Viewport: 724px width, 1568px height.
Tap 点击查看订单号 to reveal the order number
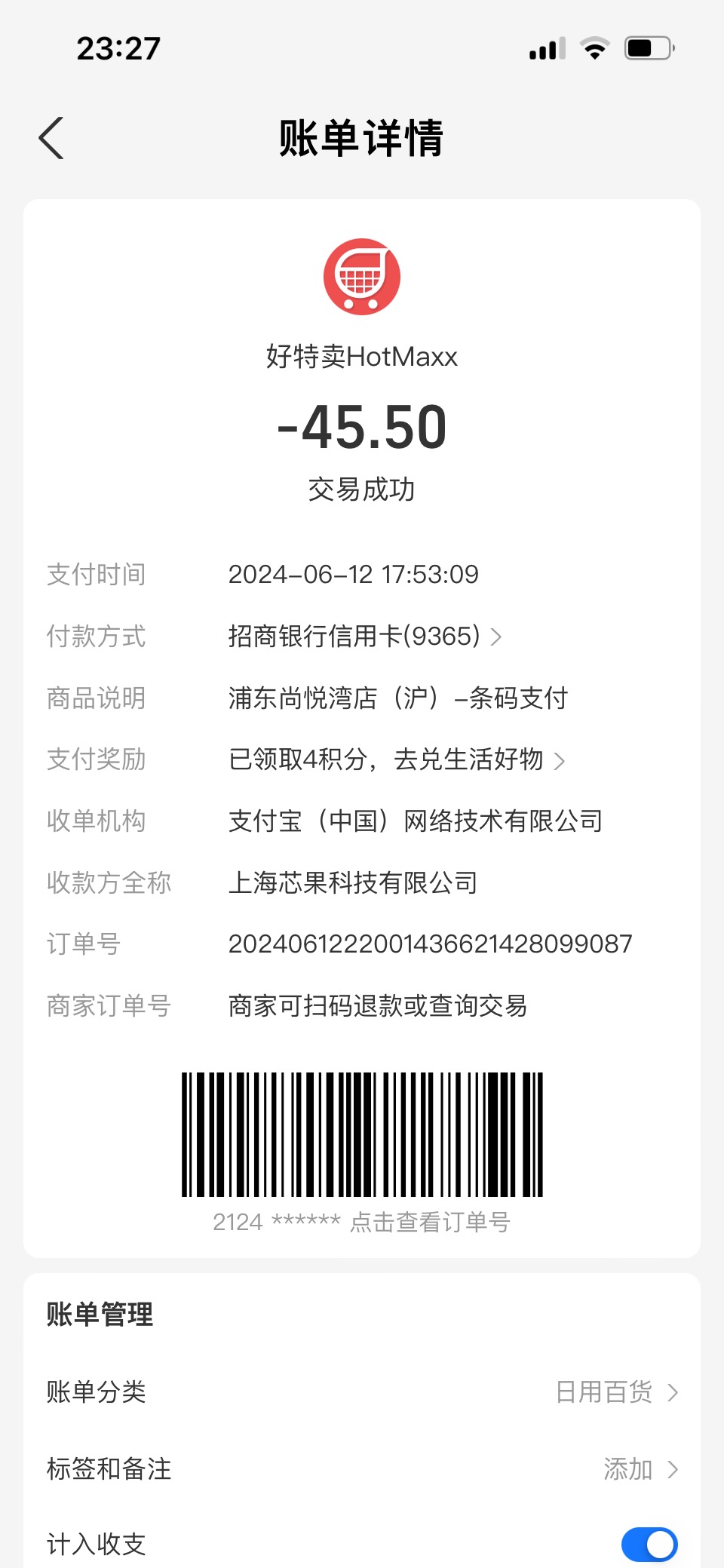point(430,1222)
